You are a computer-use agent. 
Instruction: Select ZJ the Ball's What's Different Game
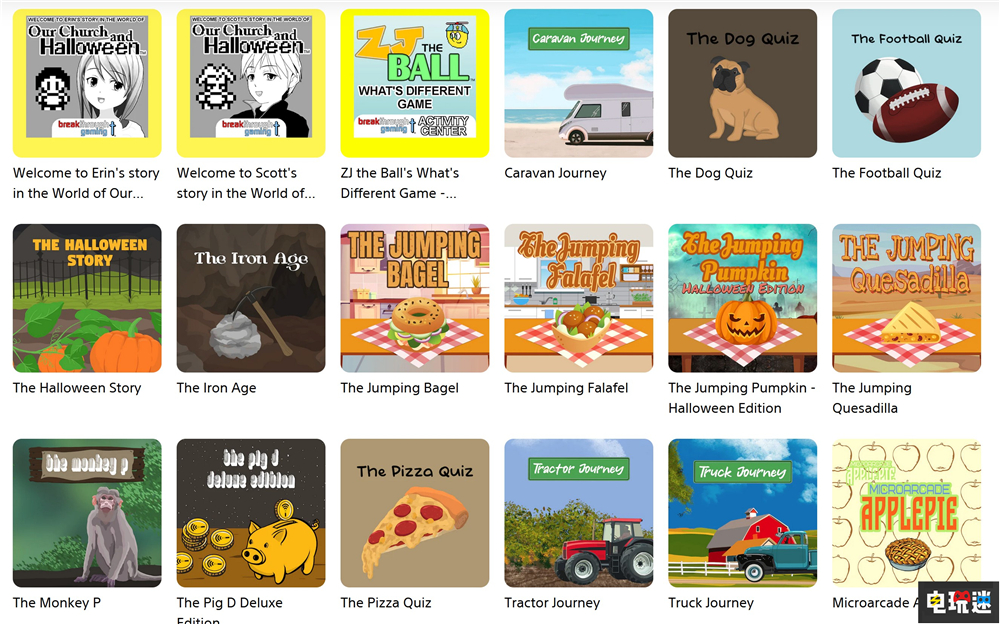tap(415, 84)
